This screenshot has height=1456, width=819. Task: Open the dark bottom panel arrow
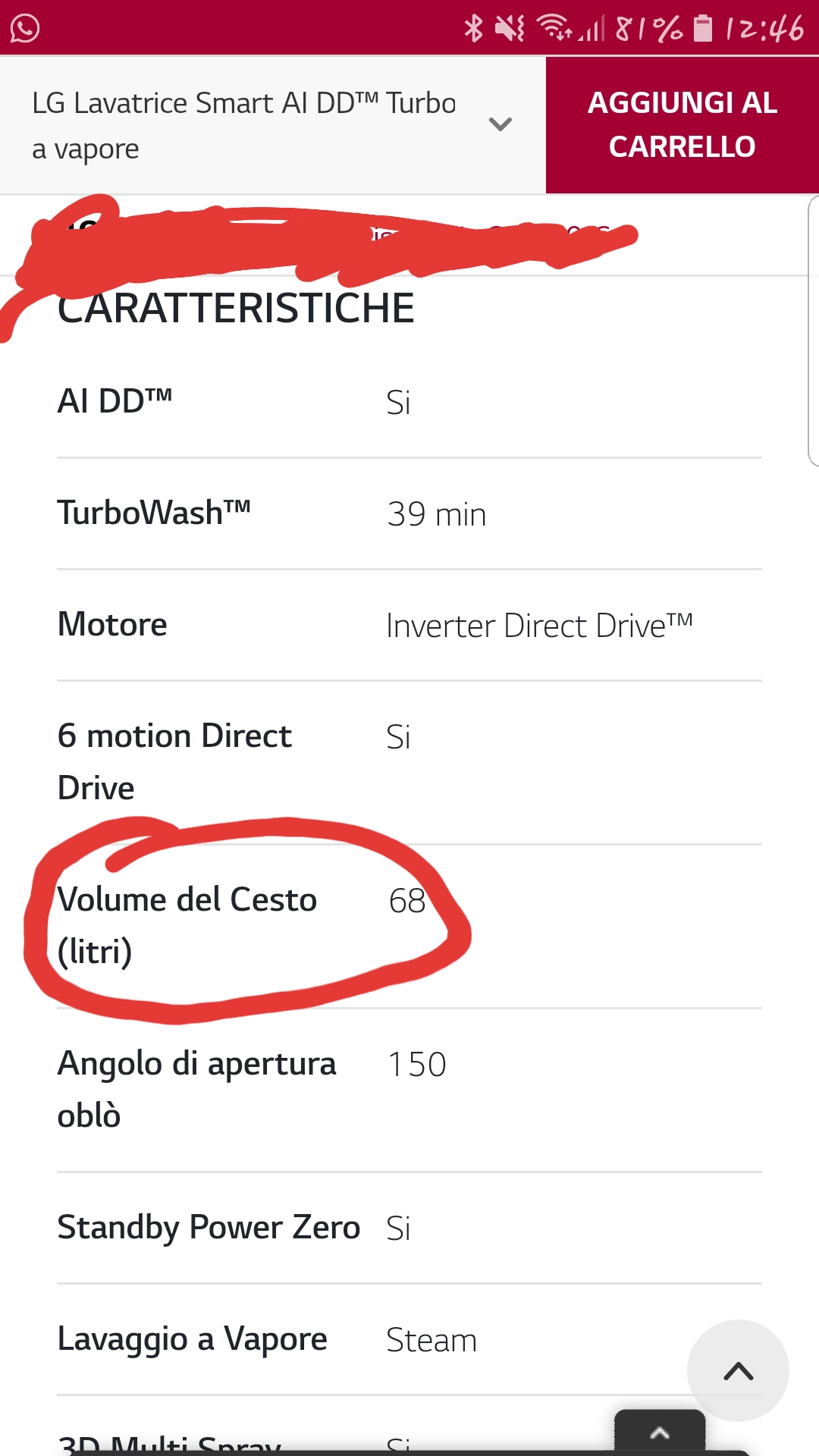pos(660,1432)
